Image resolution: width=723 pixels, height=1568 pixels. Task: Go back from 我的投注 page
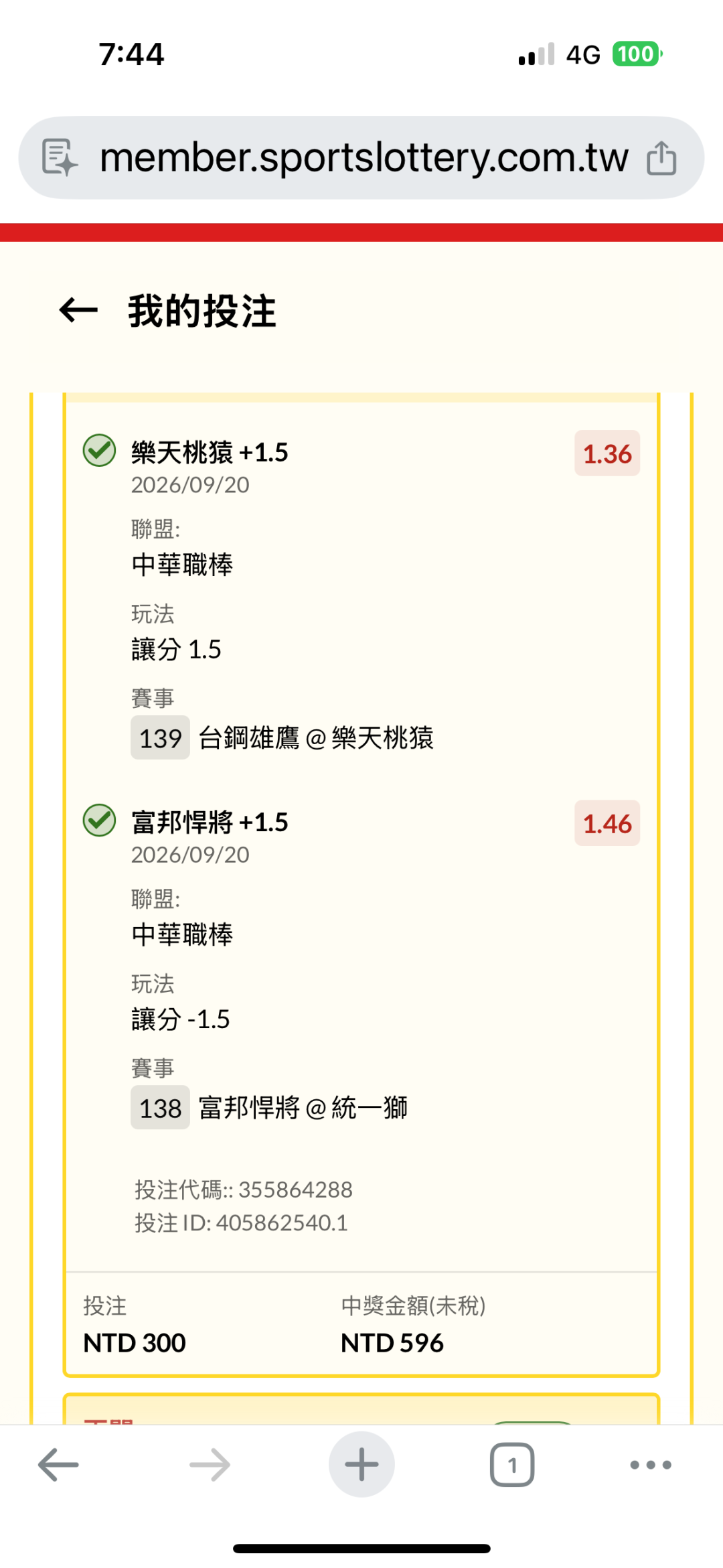pyautogui.click(x=78, y=310)
